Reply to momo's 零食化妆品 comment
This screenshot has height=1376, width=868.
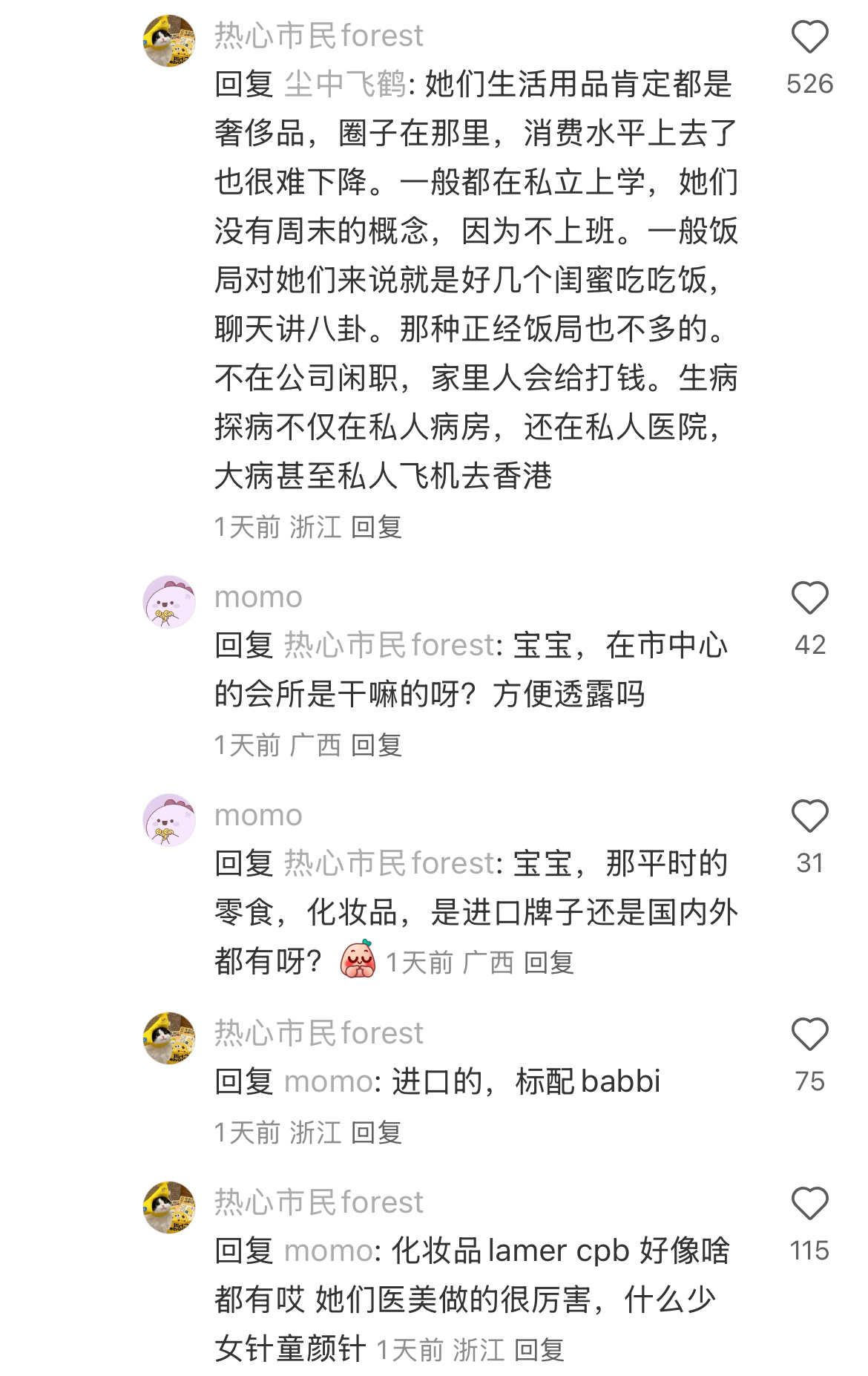pyautogui.click(x=549, y=963)
